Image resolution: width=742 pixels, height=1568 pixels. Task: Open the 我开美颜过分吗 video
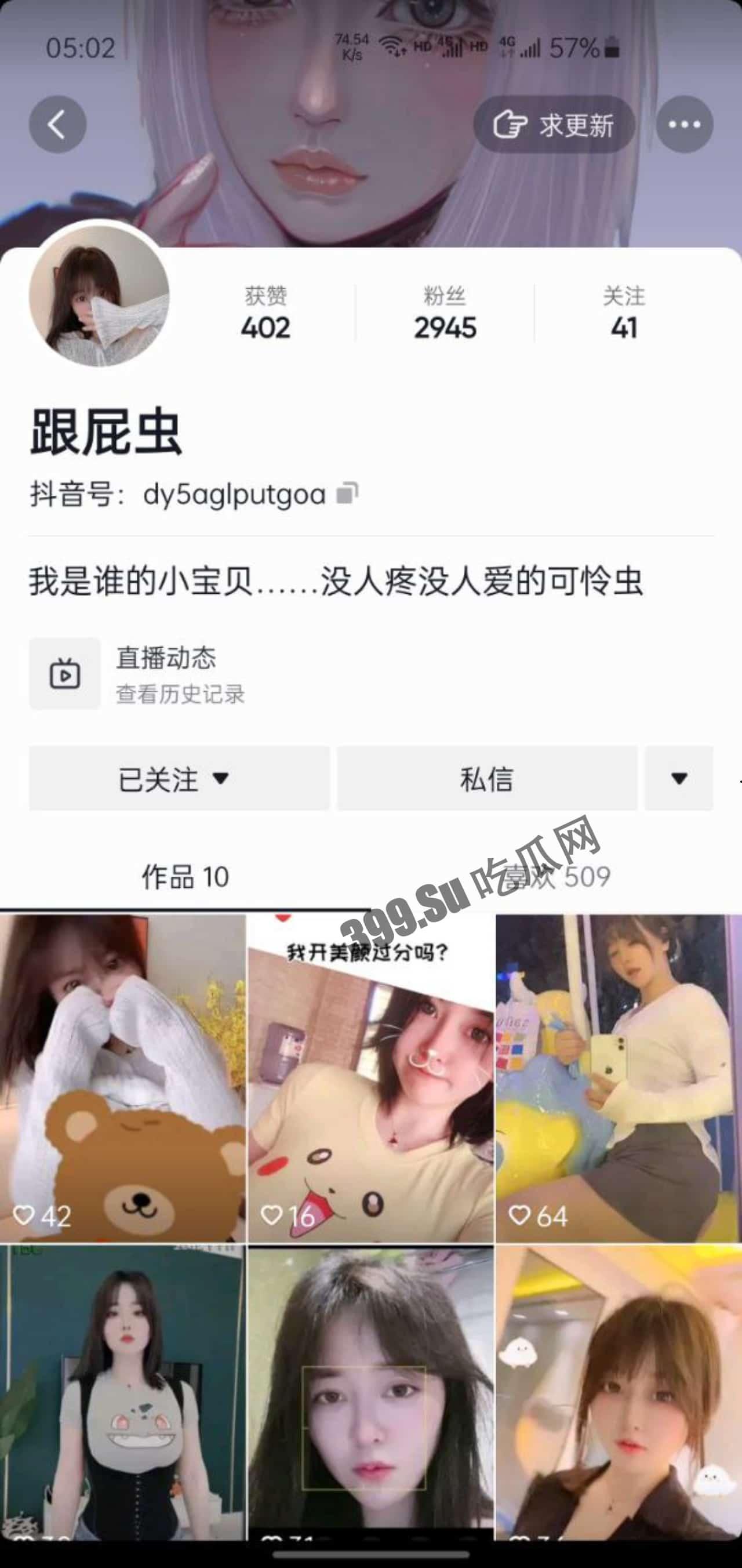[x=370, y=1077]
